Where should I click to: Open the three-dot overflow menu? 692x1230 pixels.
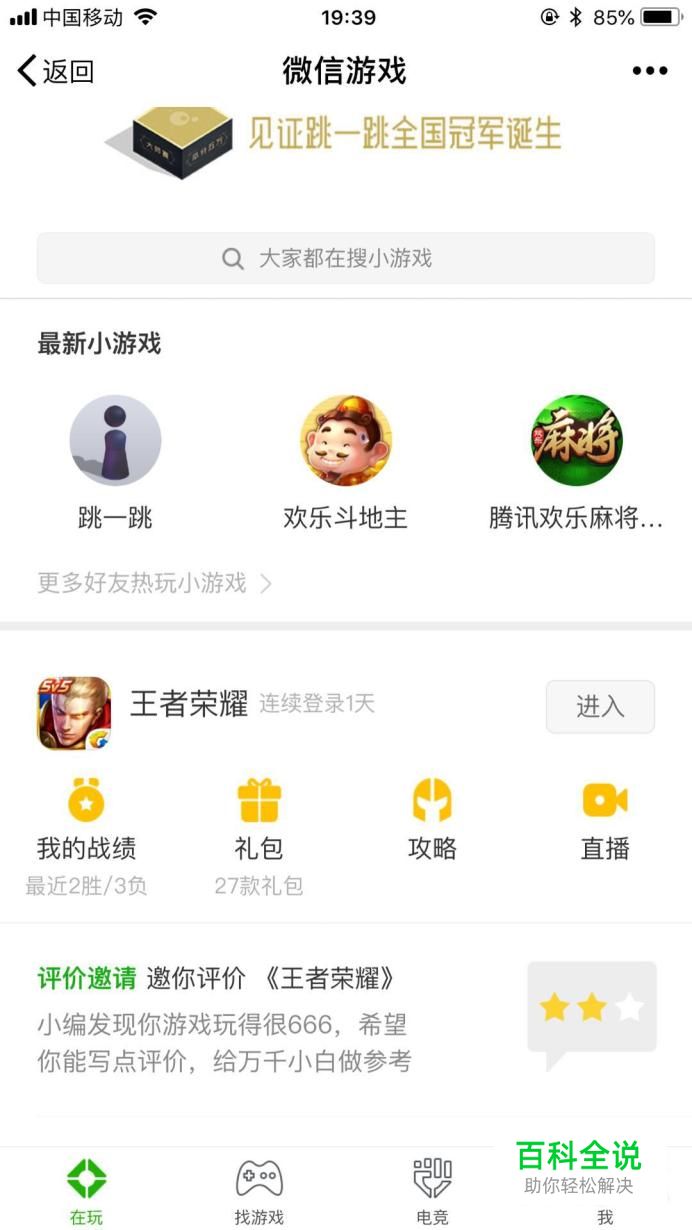649,71
